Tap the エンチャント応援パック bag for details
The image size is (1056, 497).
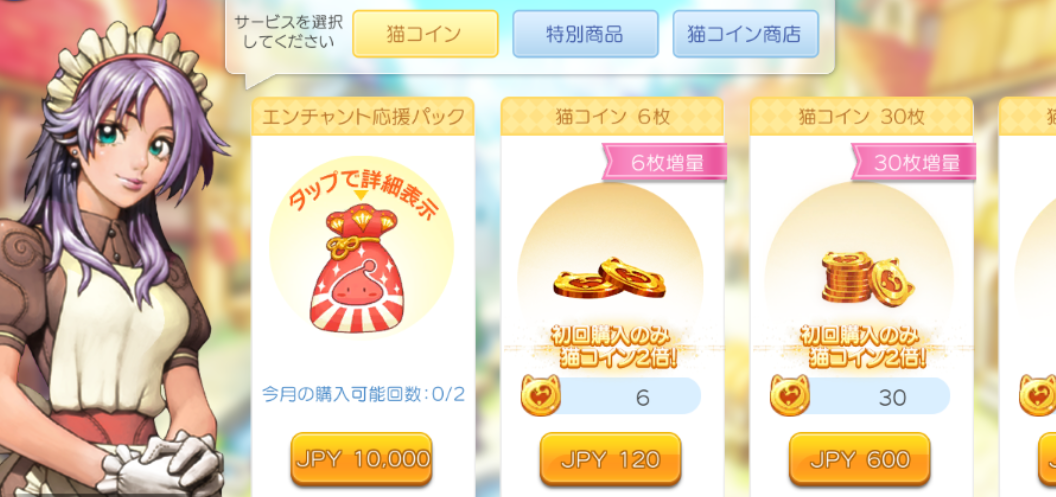click(x=362, y=257)
